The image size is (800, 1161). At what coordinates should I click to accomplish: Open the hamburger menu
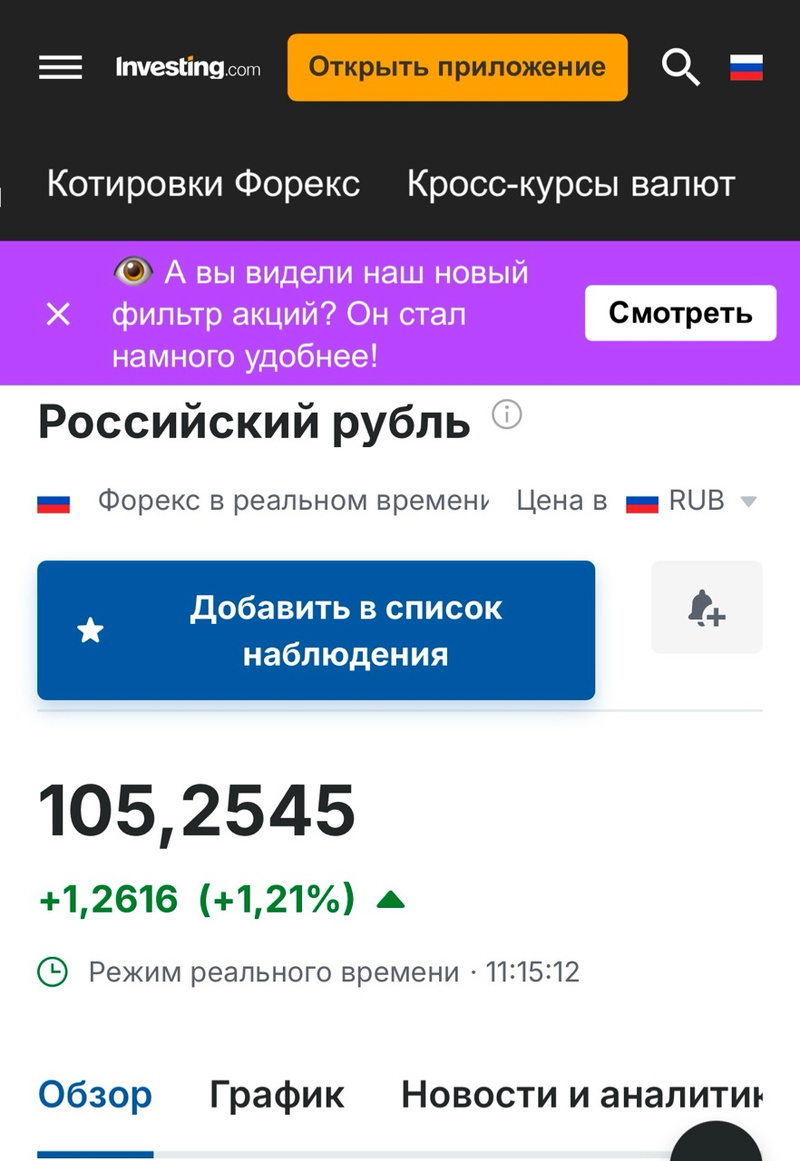click(x=60, y=67)
